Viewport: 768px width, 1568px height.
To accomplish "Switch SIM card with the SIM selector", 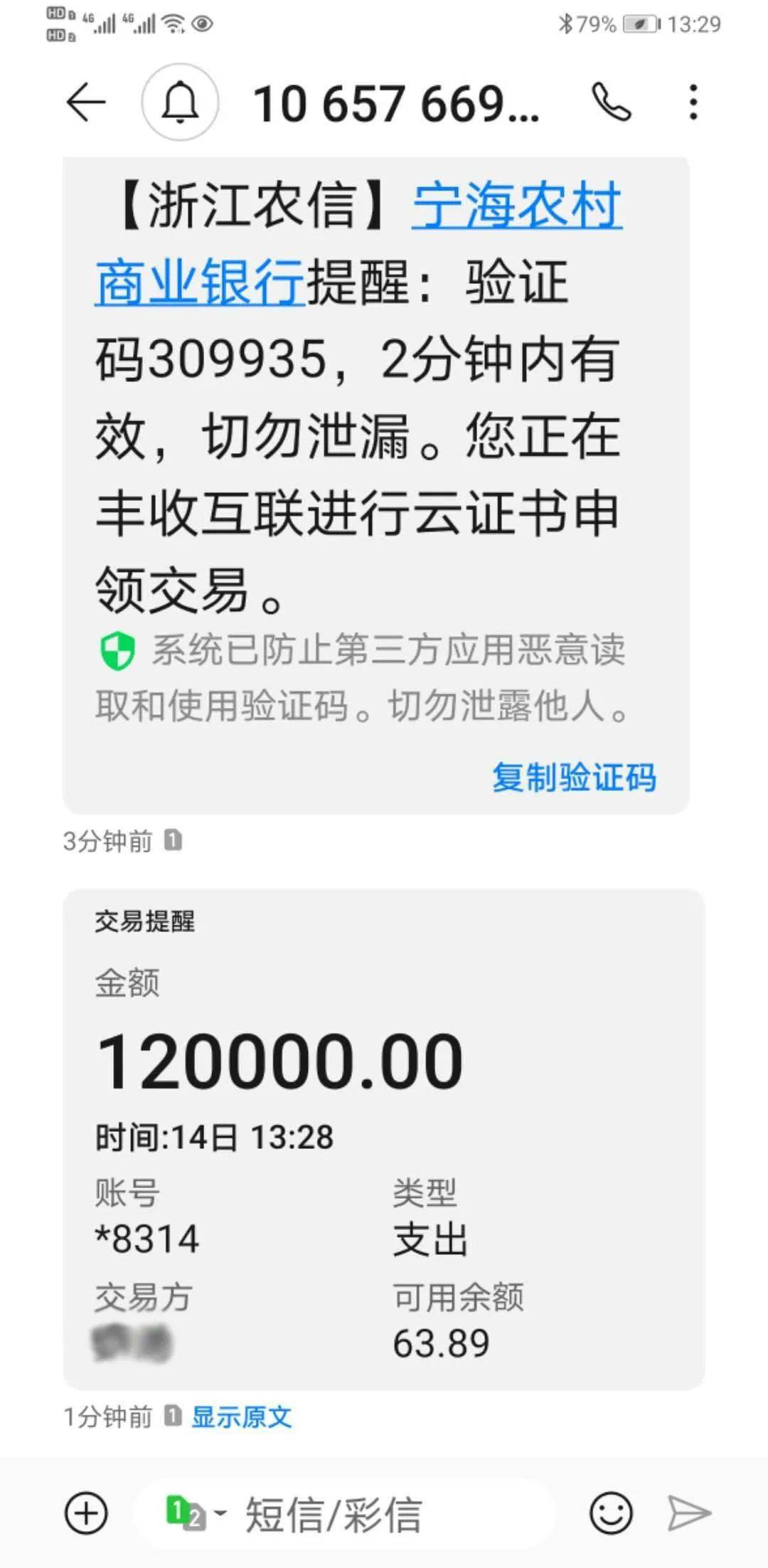I will click(194, 1513).
